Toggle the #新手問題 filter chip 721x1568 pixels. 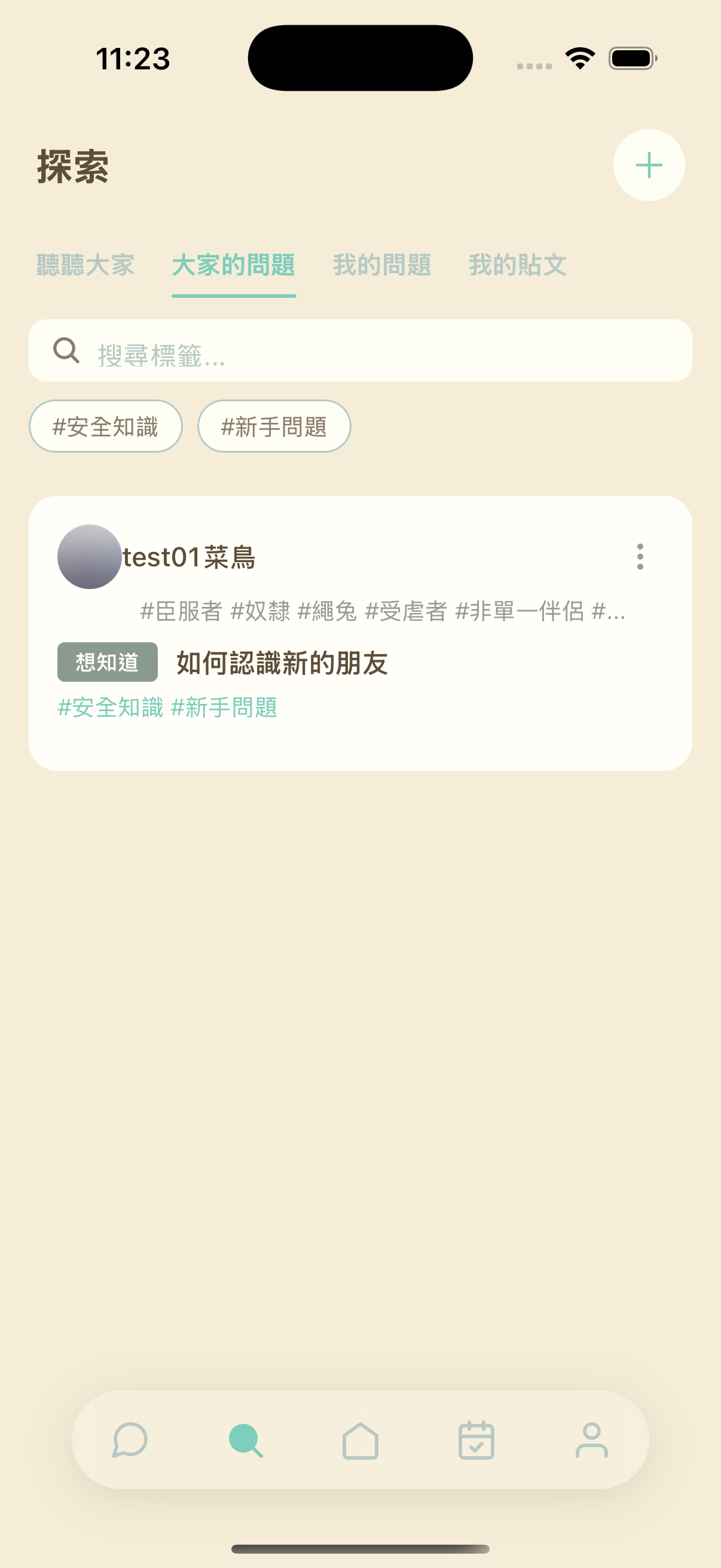[273, 427]
